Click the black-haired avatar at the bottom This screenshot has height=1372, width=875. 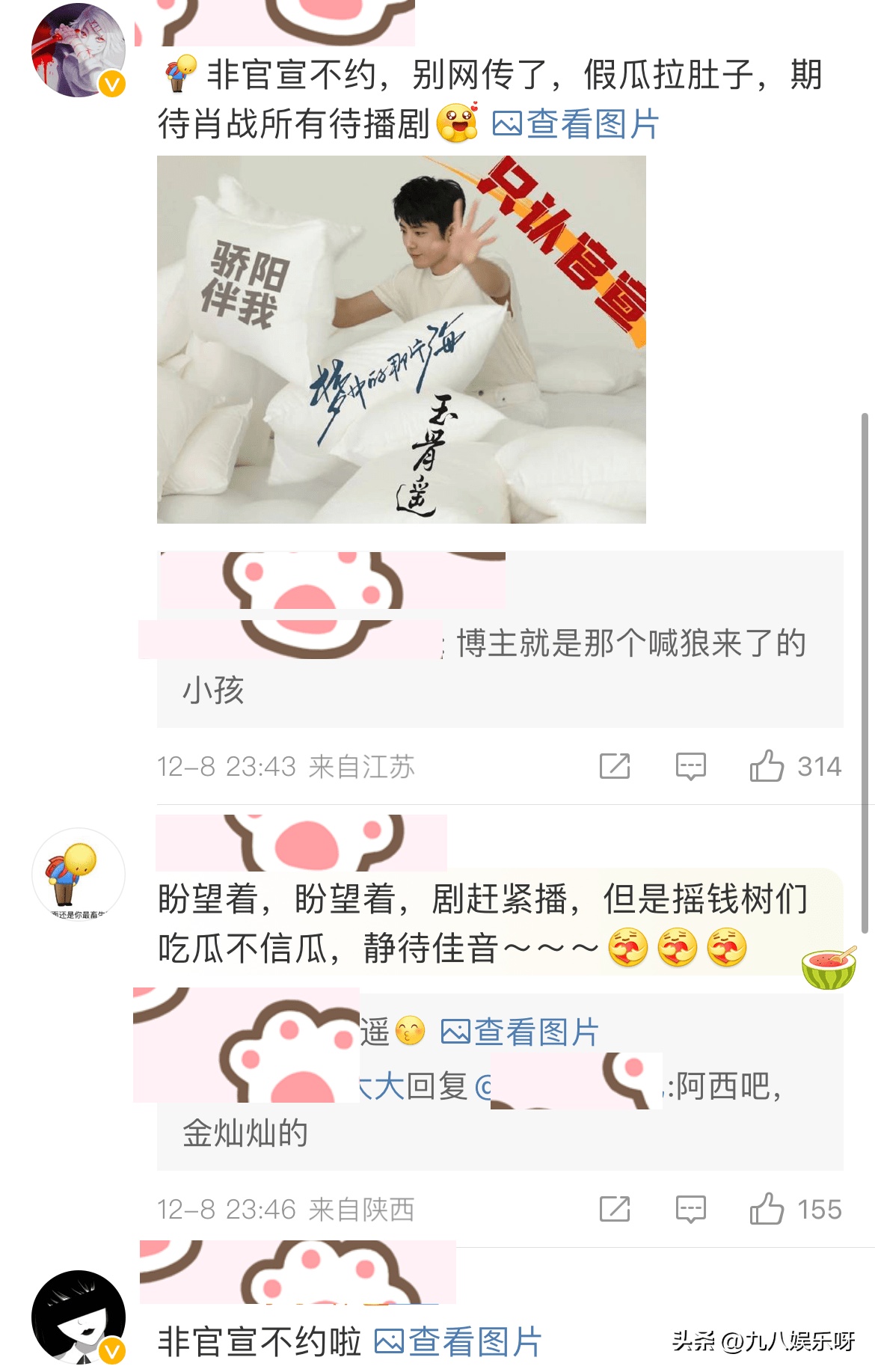(x=79, y=1318)
